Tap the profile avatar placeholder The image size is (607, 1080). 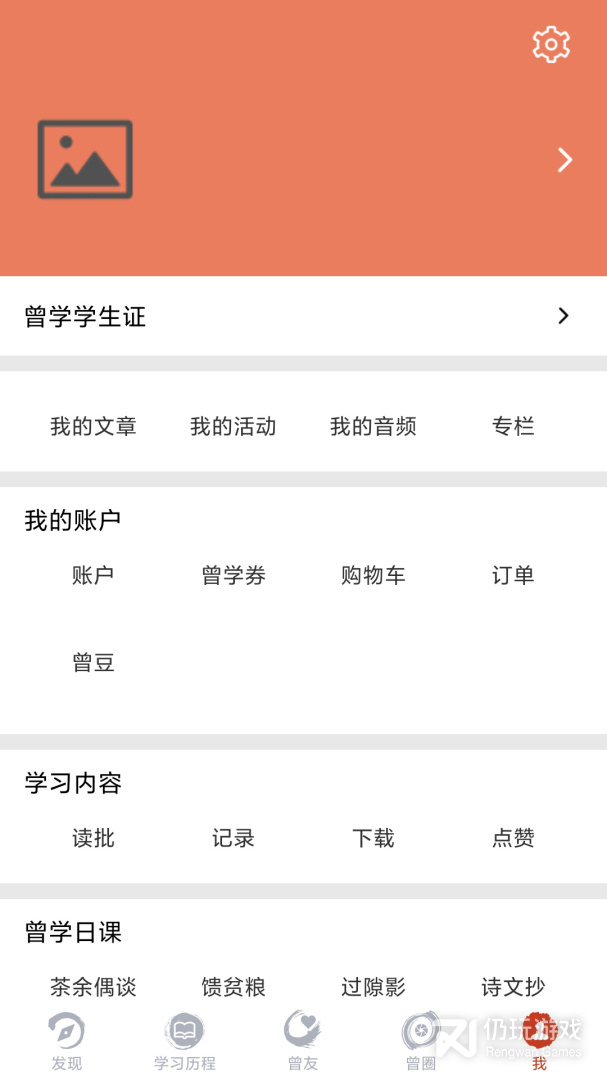coord(85,160)
